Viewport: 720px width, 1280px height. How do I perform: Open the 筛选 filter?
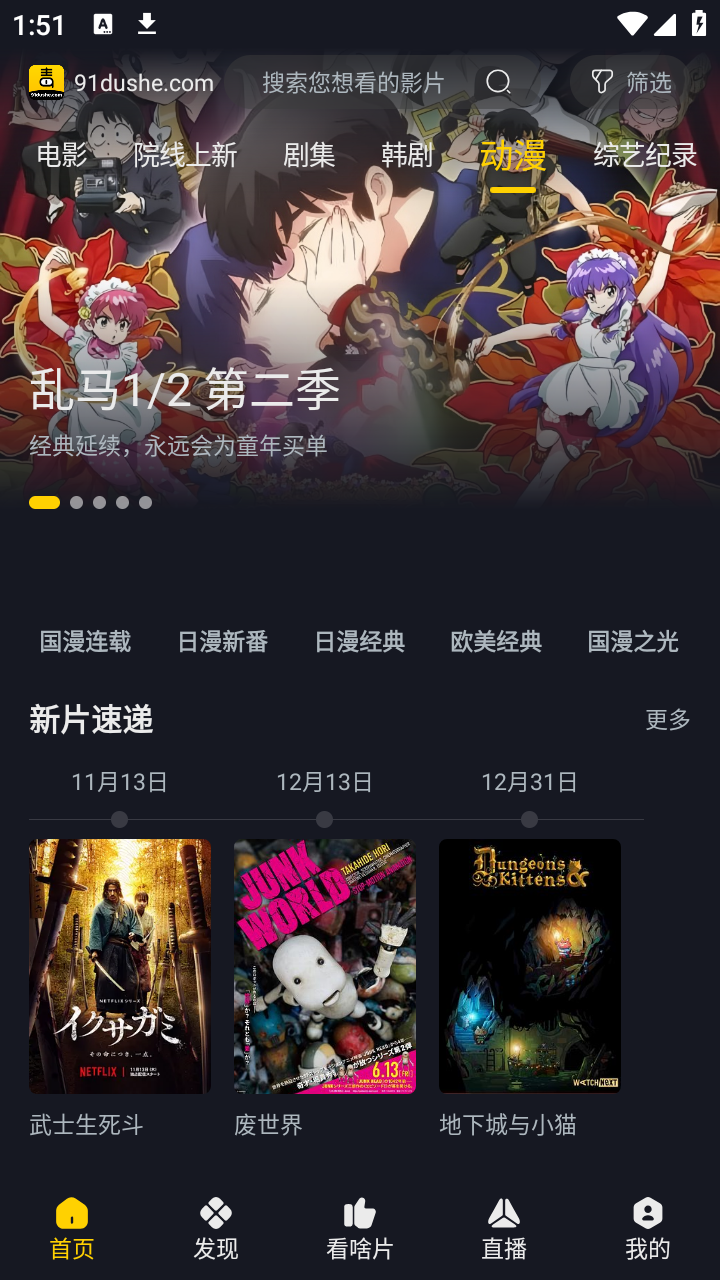point(631,82)
